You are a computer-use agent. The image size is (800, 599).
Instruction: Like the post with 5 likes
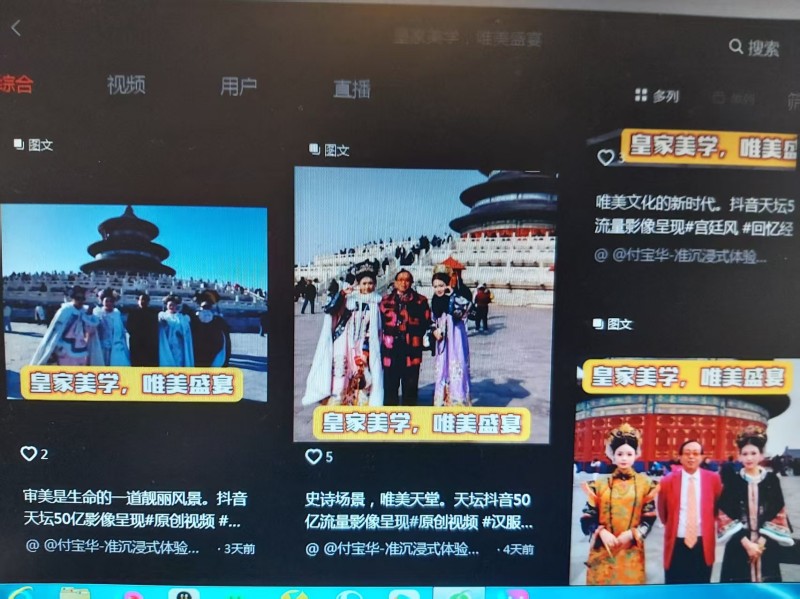click(x=314, y=457)
